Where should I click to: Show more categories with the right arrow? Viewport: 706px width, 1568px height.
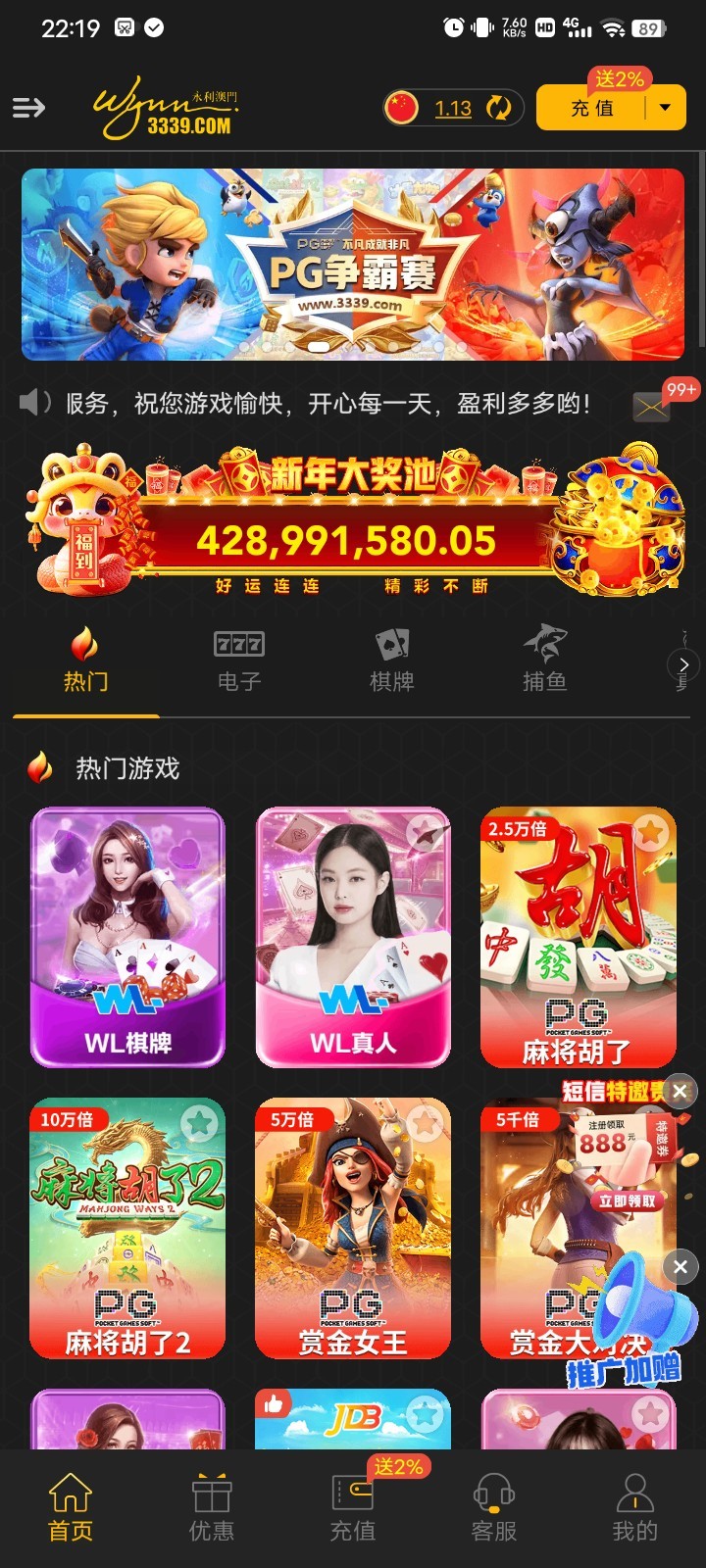click(x=683, y=664)
